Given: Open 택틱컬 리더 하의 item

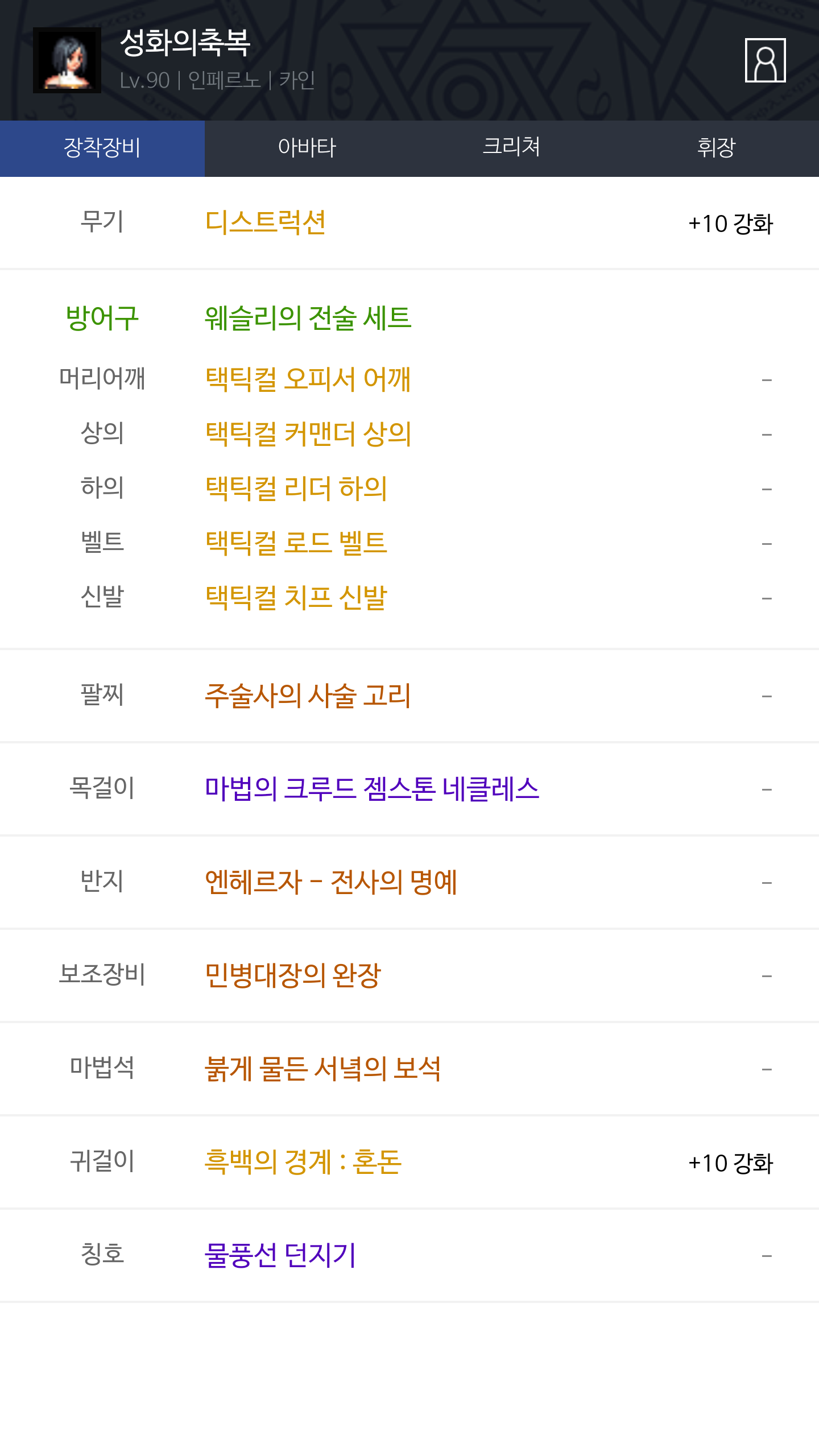Looking at the screenshot, I should [296, 488].
